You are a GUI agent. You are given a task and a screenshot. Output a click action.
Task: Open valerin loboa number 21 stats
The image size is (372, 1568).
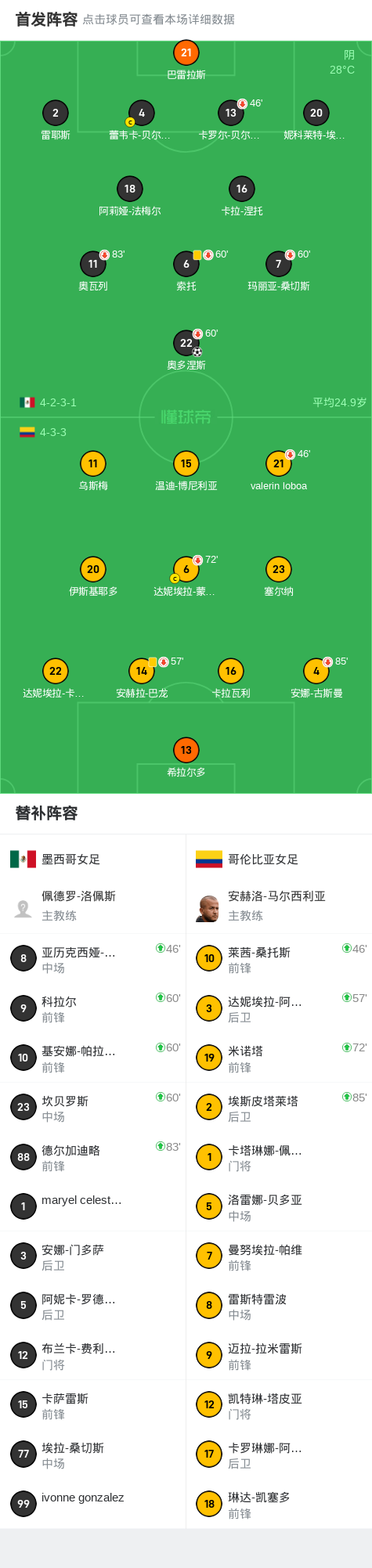pos(279,471)
